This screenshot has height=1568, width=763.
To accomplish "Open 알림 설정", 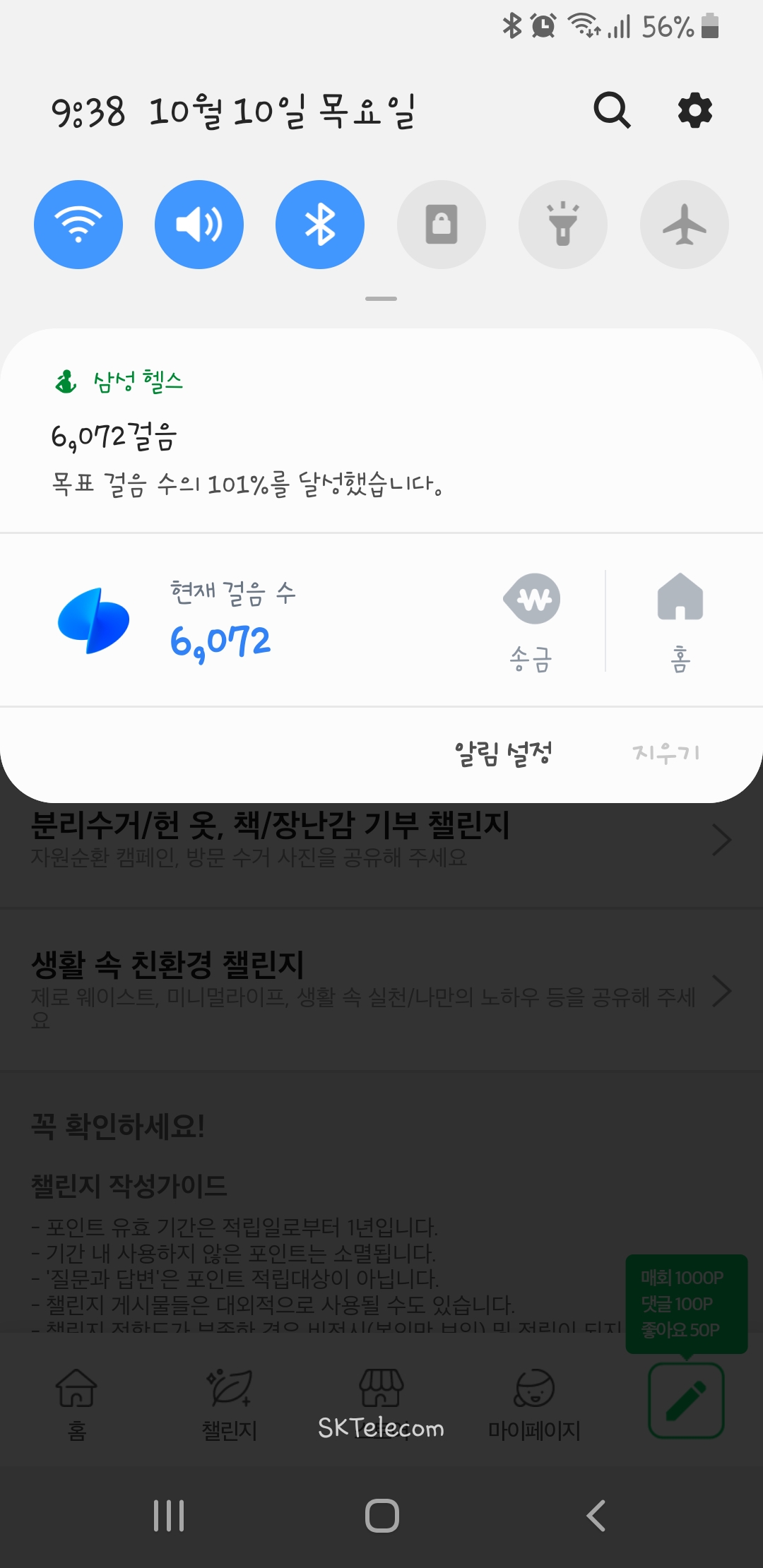I will [x=503, y=753].
